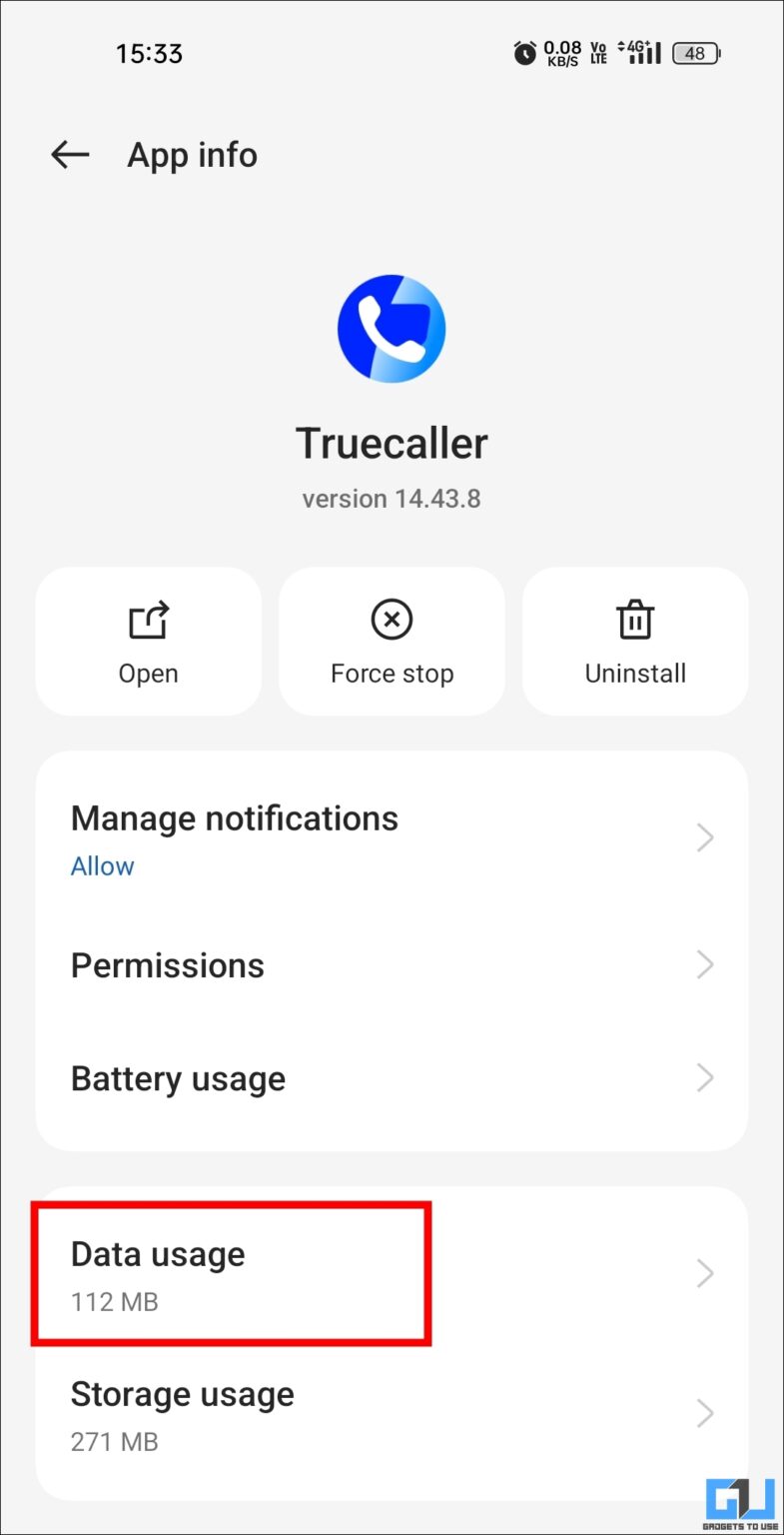This screenshot has width=784, height=1535.
Task: Expand Battery usage via the chevron
Action: (706, 1078)
